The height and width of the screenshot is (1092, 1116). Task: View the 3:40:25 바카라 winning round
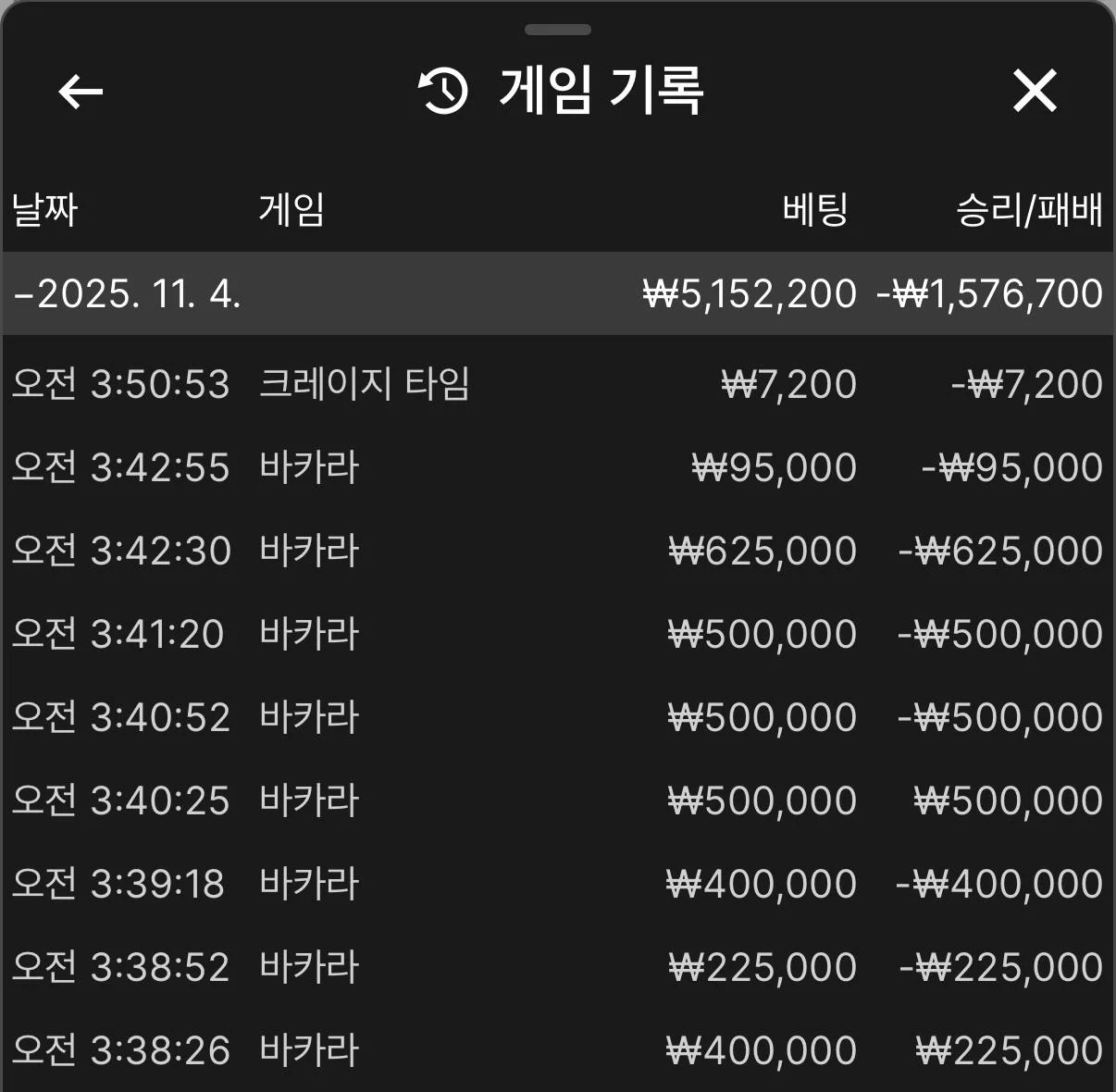coord(555,800)
